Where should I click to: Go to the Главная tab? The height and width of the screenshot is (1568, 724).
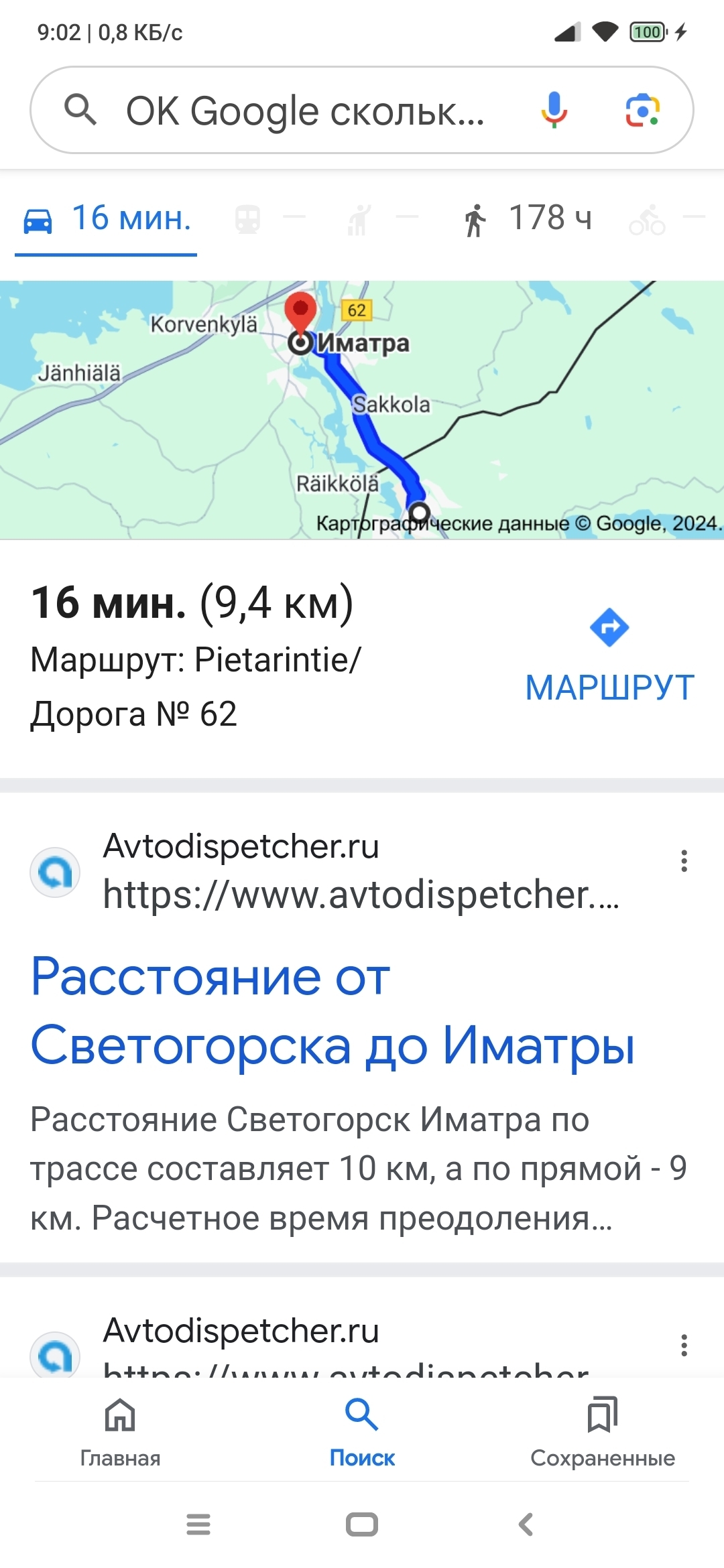[121, 1433]
